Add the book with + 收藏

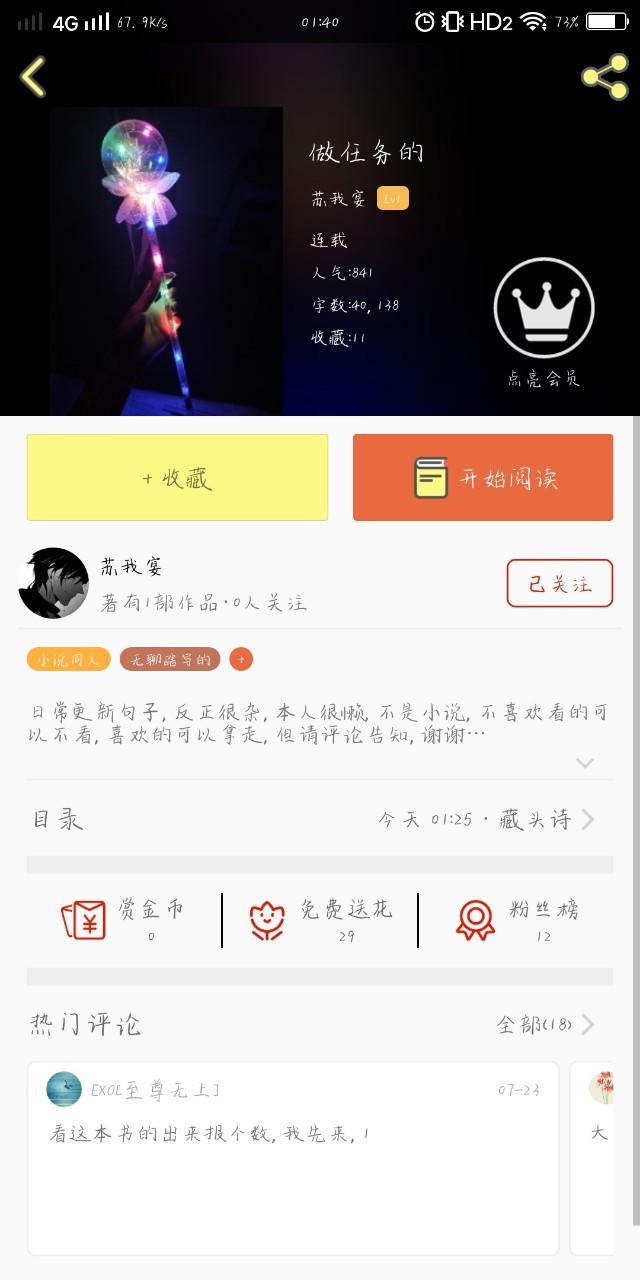pos(177,478)
